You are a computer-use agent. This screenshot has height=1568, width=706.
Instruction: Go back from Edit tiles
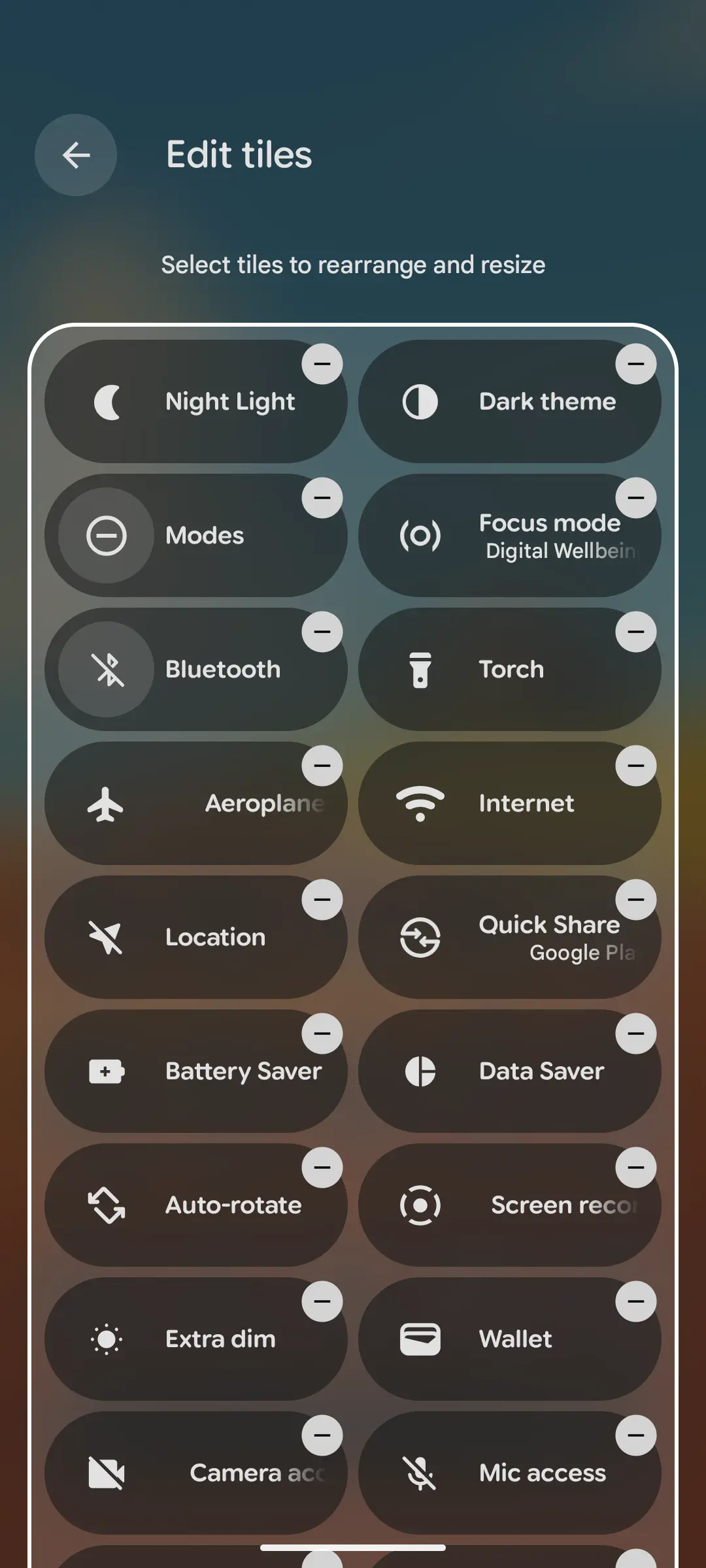76,155
